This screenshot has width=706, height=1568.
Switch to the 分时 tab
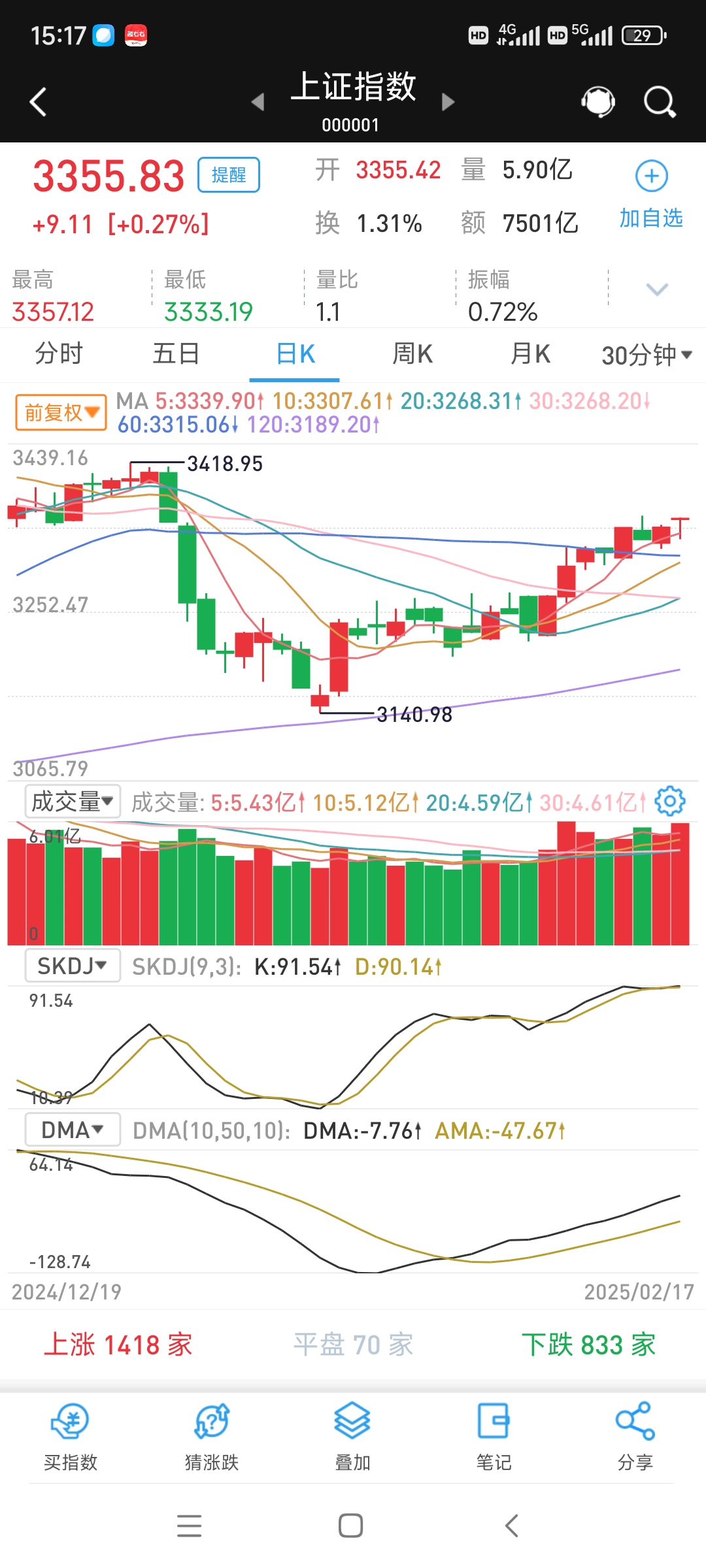click(58, 353)
